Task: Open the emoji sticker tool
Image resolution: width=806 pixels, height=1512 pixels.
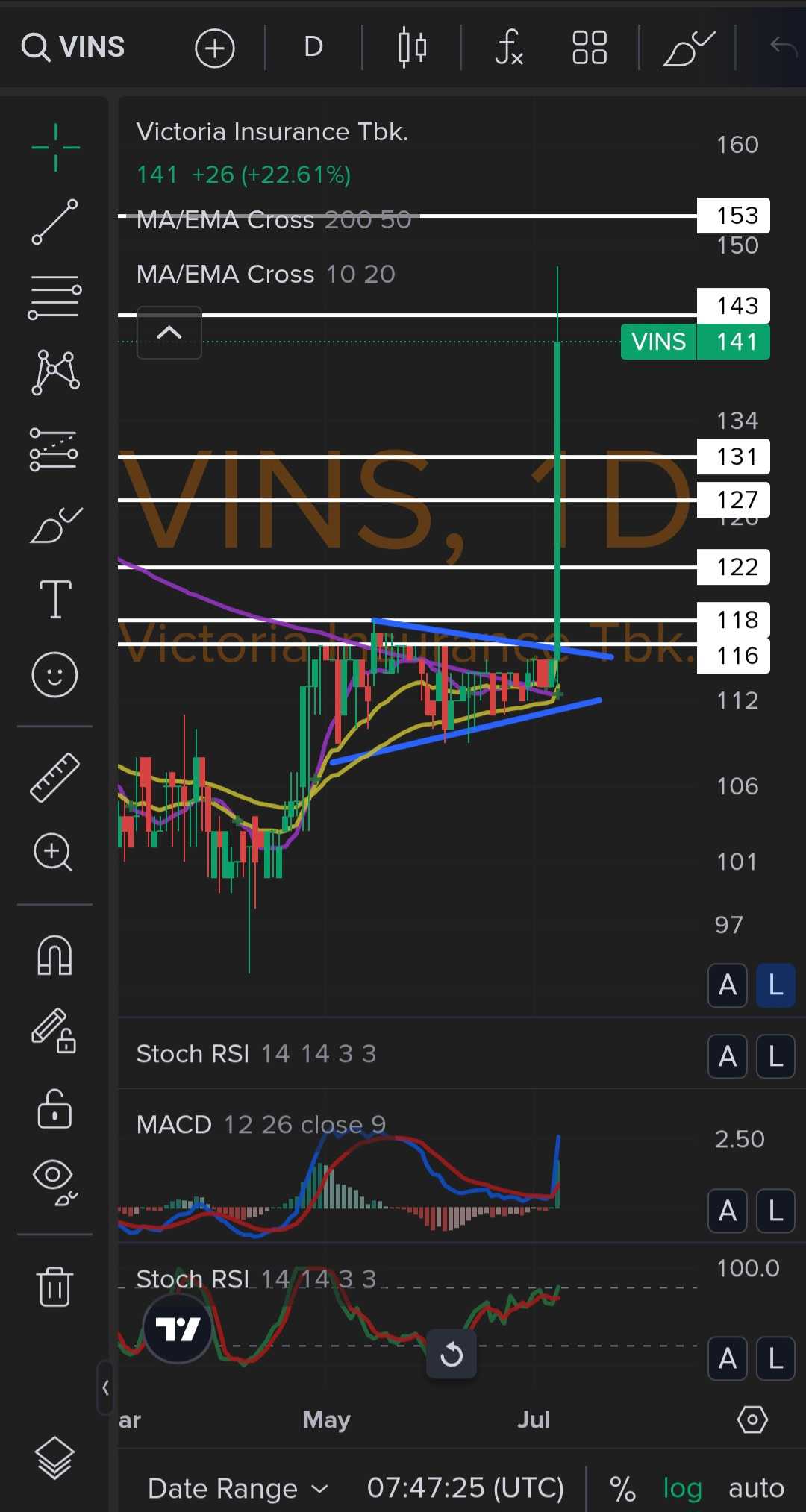Action: (x=54, y=675)
